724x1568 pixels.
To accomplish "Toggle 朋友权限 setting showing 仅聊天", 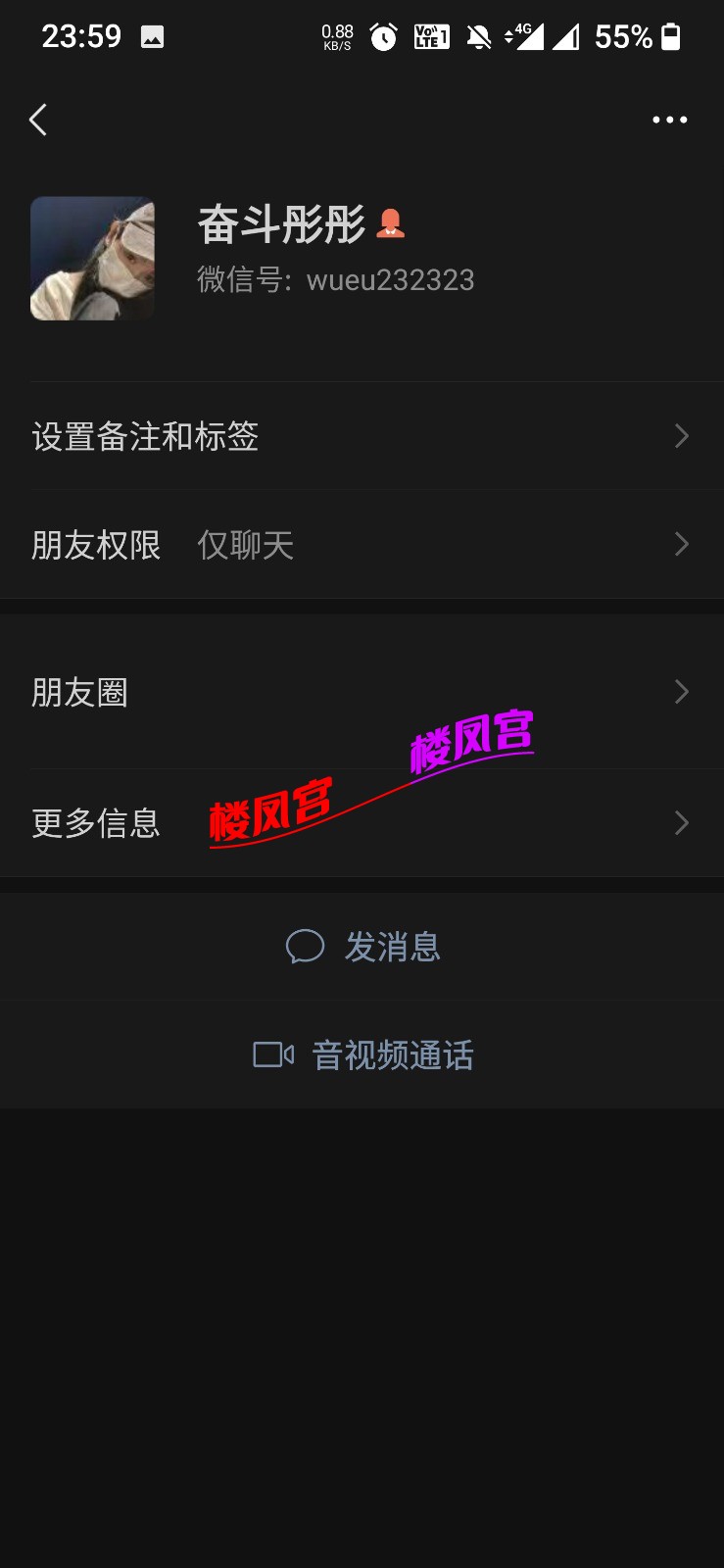I will [362, 545].
